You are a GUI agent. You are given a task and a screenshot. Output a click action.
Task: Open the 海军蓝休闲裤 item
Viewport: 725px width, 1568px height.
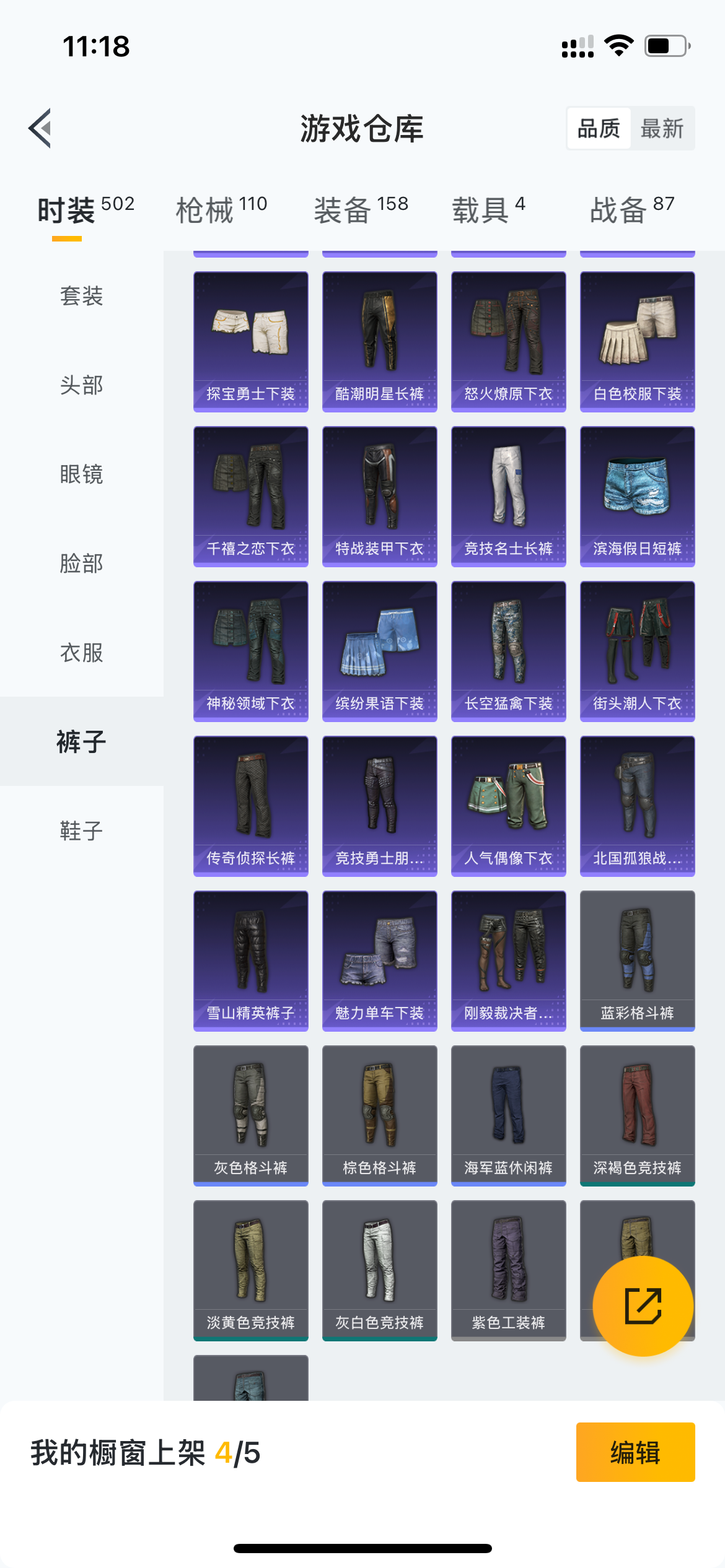508,1115
